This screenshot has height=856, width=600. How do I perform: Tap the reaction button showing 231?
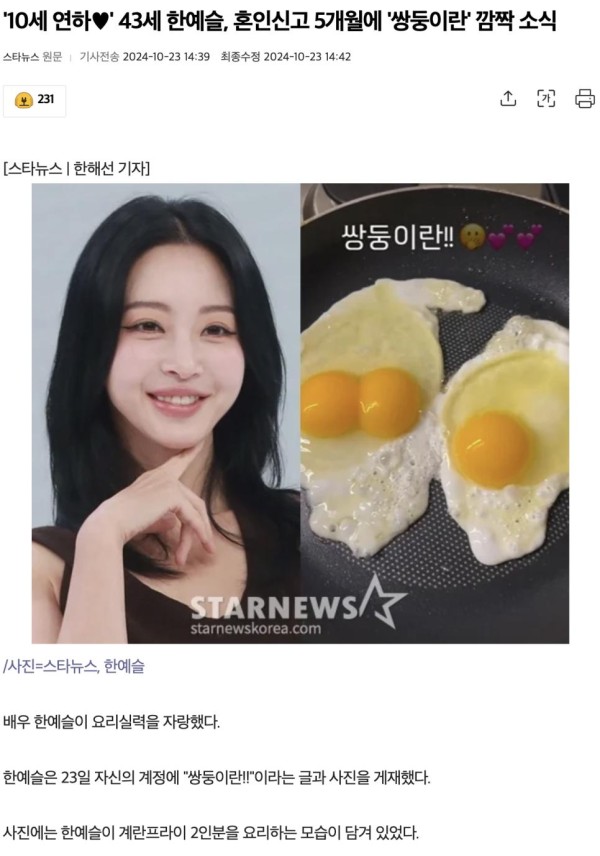click(35, 99)
